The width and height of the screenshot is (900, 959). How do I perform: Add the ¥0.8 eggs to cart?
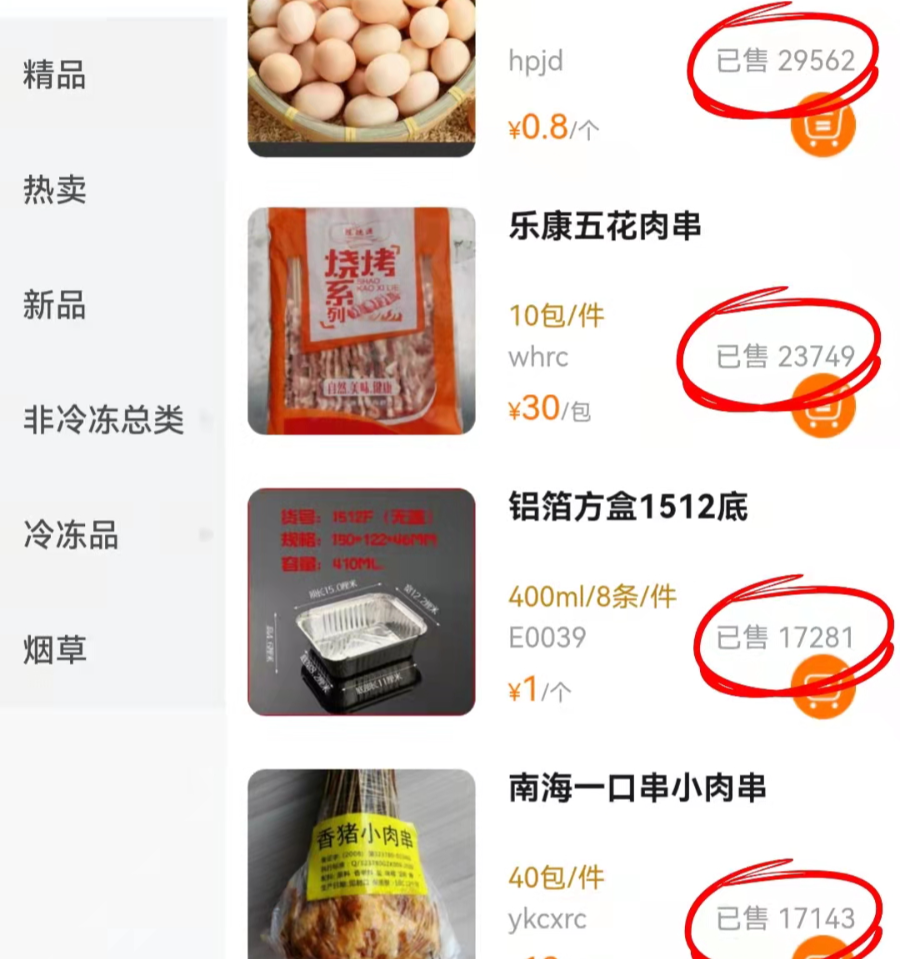pos(824,126)
